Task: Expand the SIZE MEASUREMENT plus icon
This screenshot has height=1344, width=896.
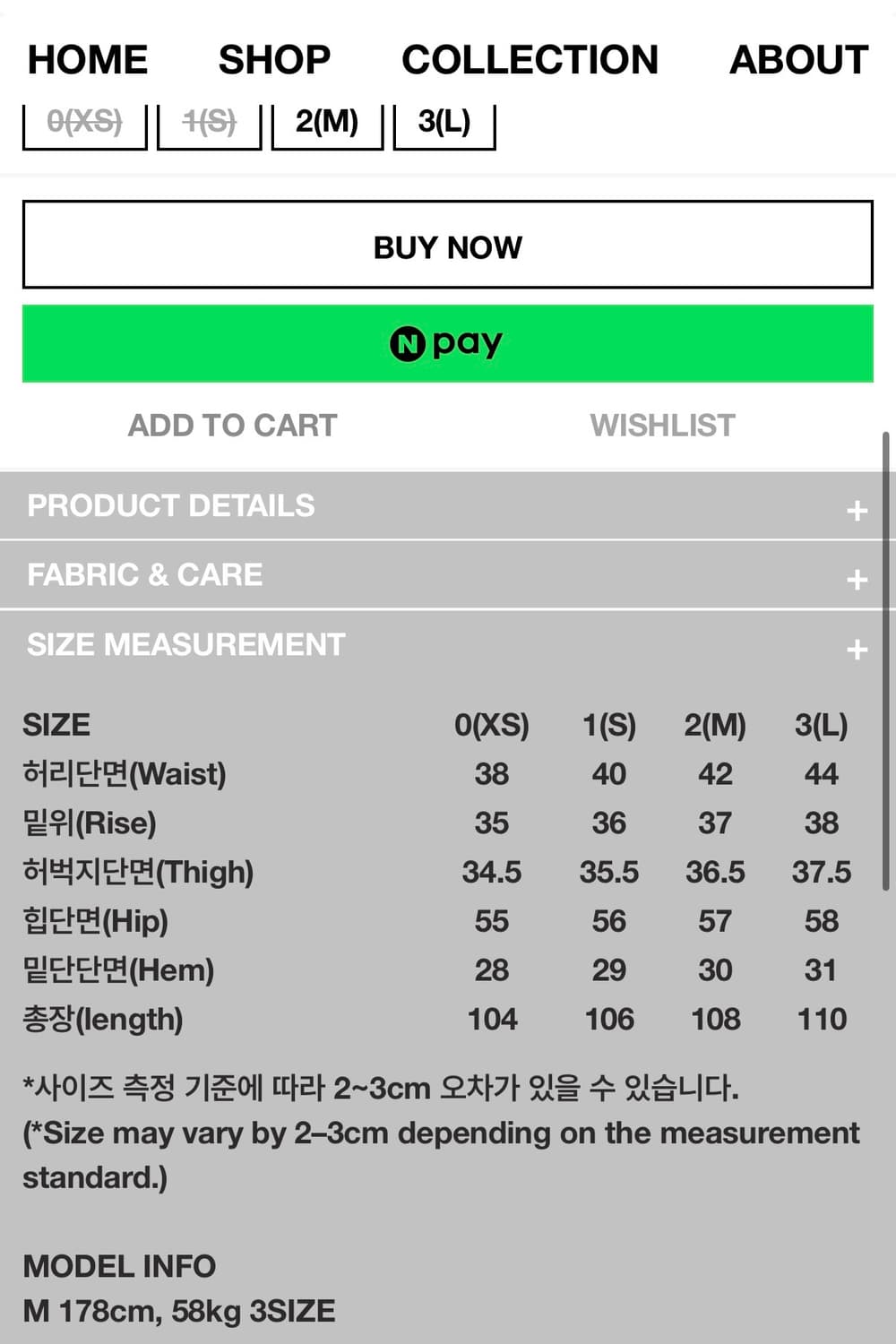Action: (857, 646)
